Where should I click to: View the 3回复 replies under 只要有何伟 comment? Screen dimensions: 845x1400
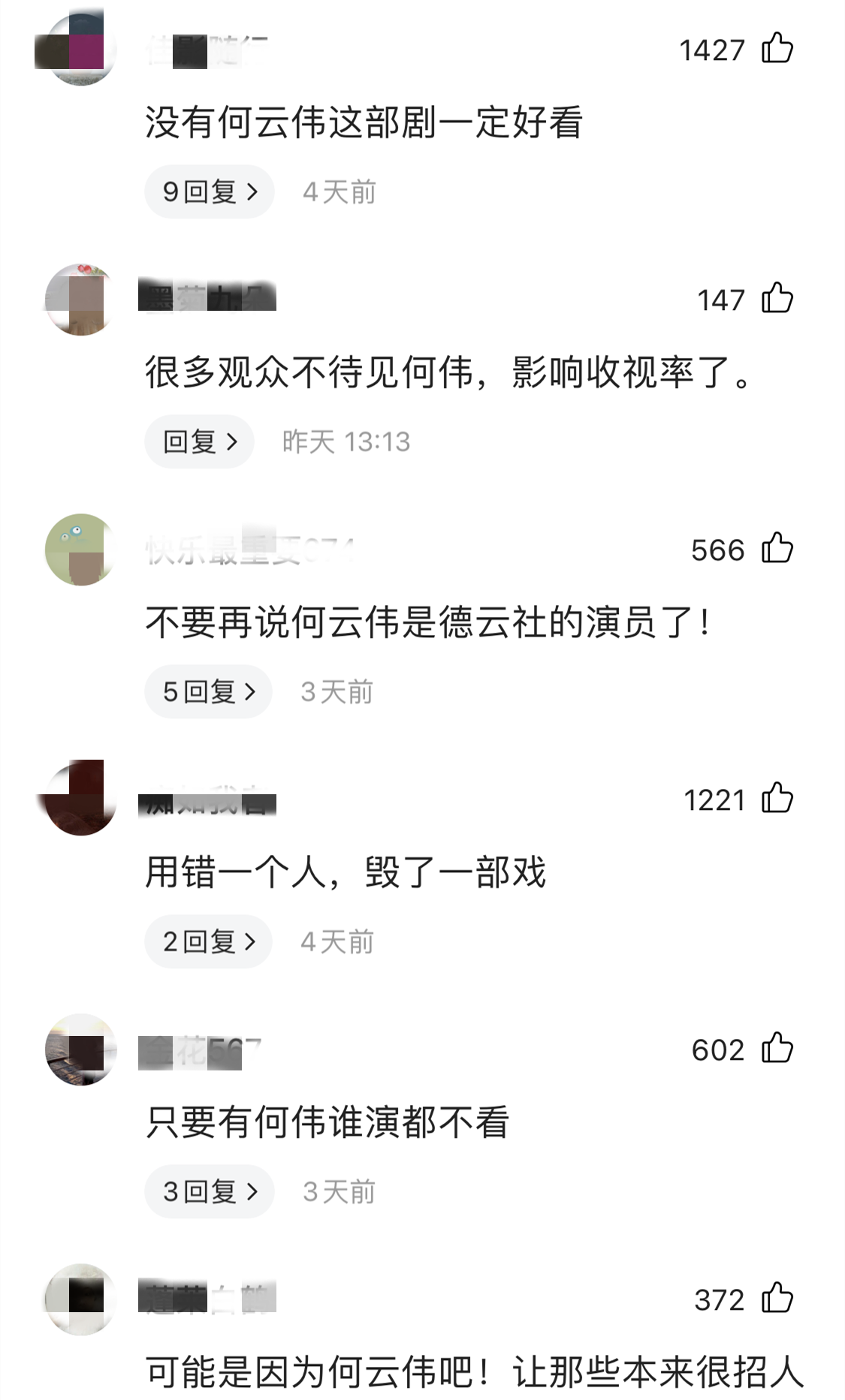click(x=210, y=1191)
